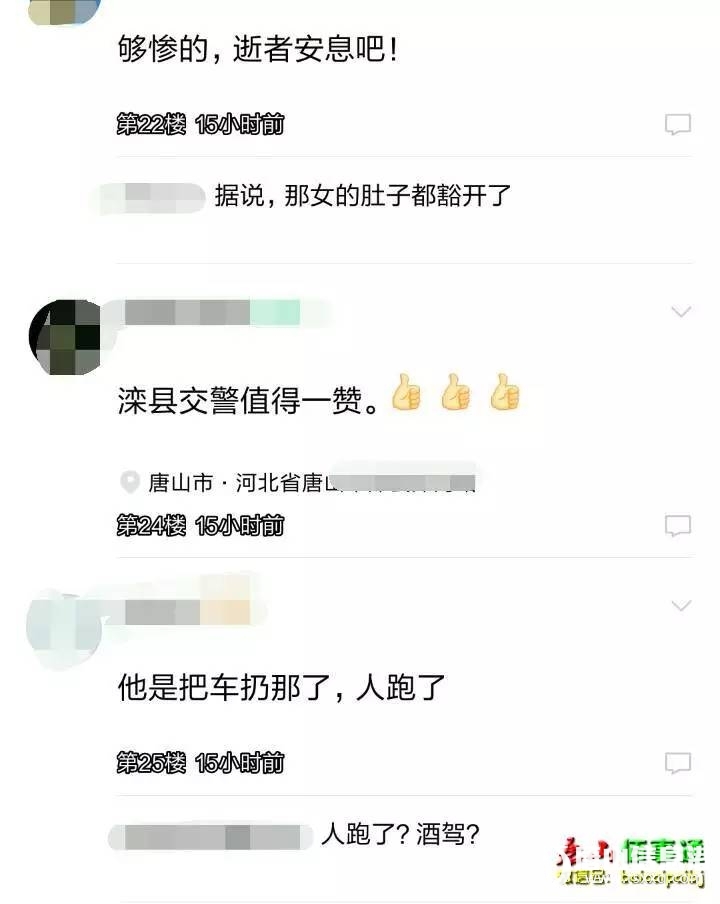Open avatar of 滦县交警值得一赞 commenter
Viewport: 720px width, 904px height.
(x=66, y=336)
